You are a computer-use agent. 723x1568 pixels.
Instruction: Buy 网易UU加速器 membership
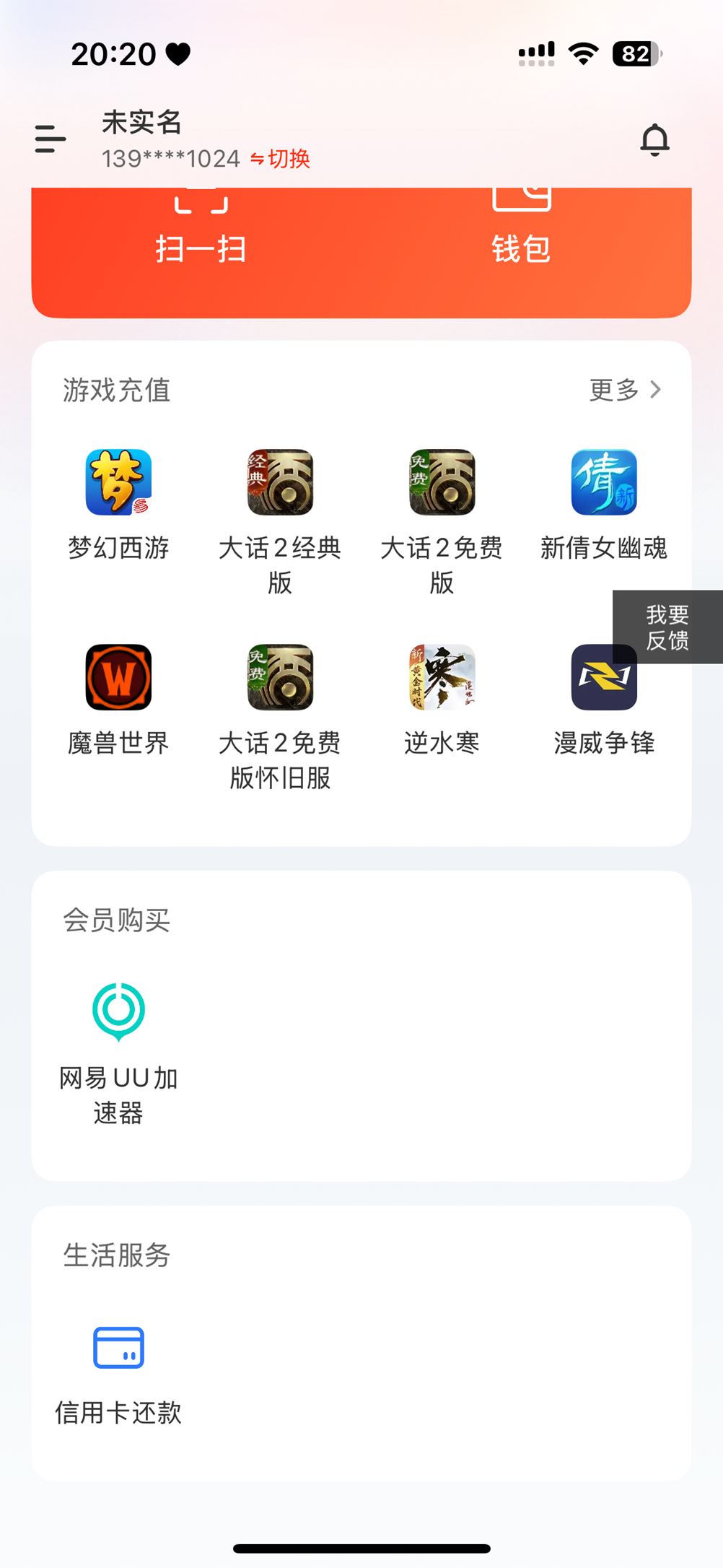[118, 1011]
